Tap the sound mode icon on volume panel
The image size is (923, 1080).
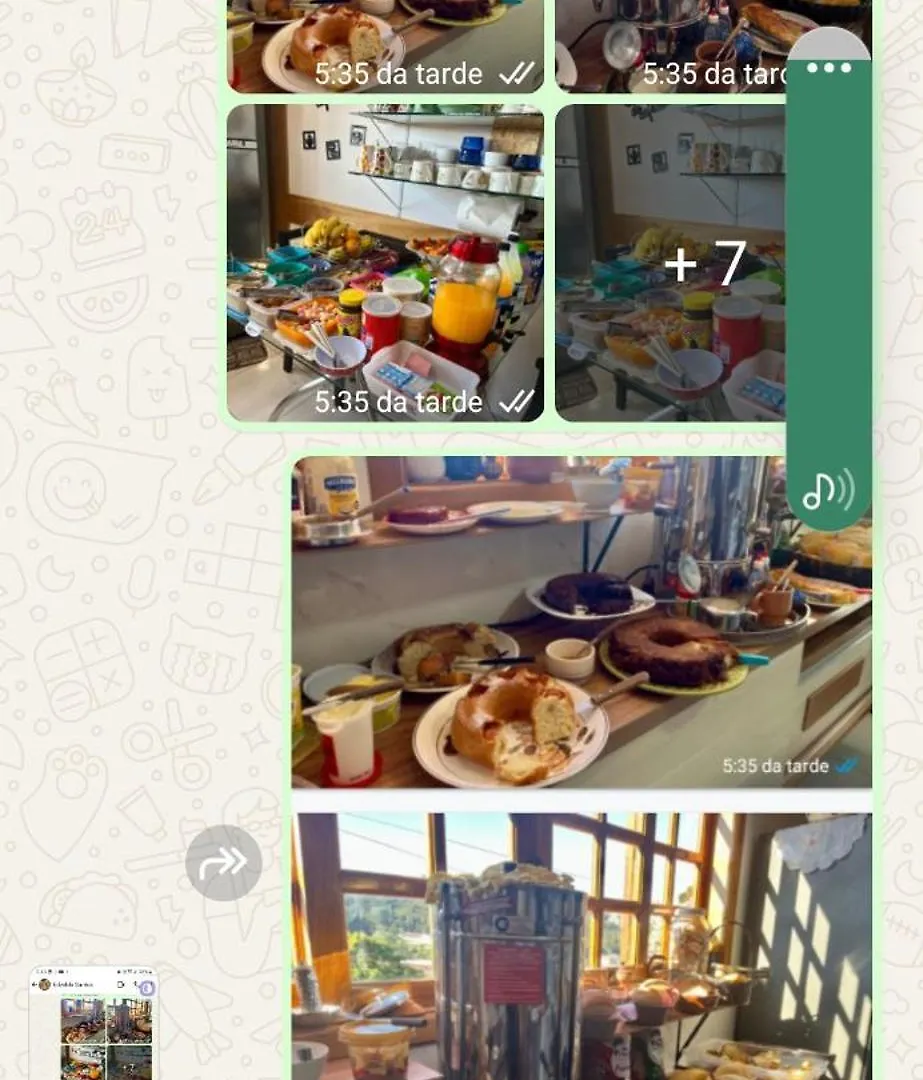tap(829, 491)
